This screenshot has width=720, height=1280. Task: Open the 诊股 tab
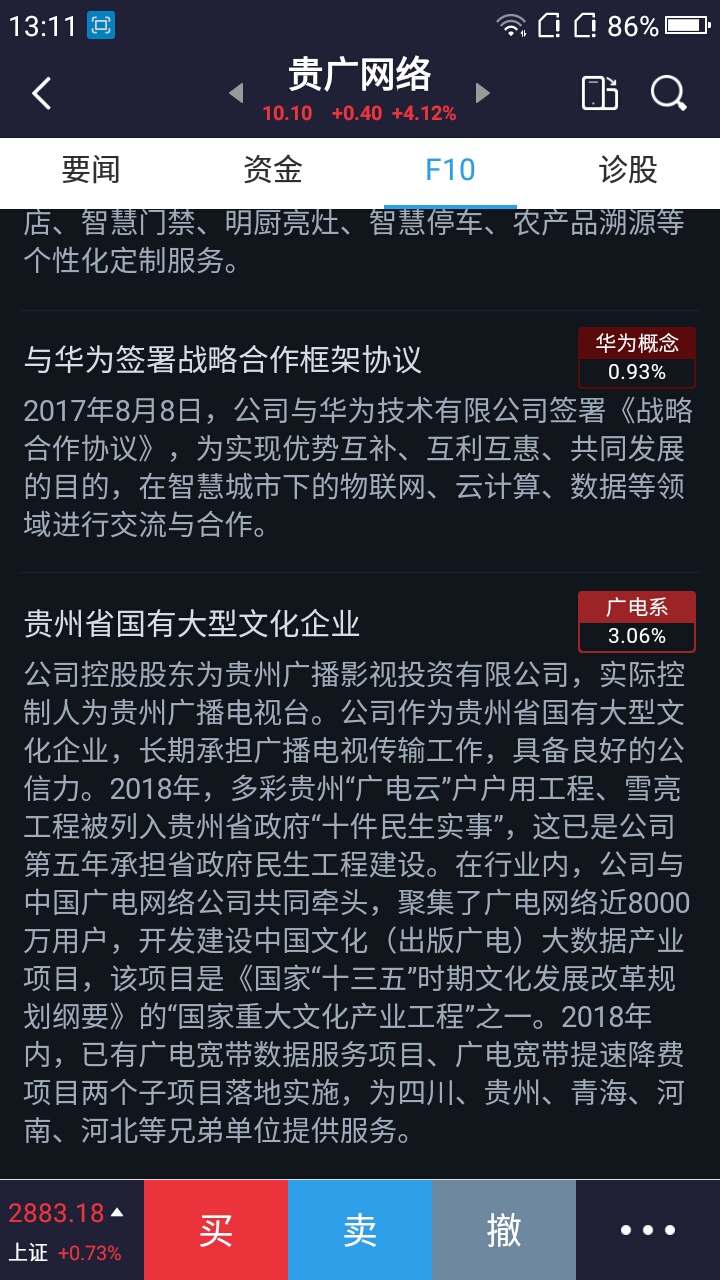click(x=628, y=170)
